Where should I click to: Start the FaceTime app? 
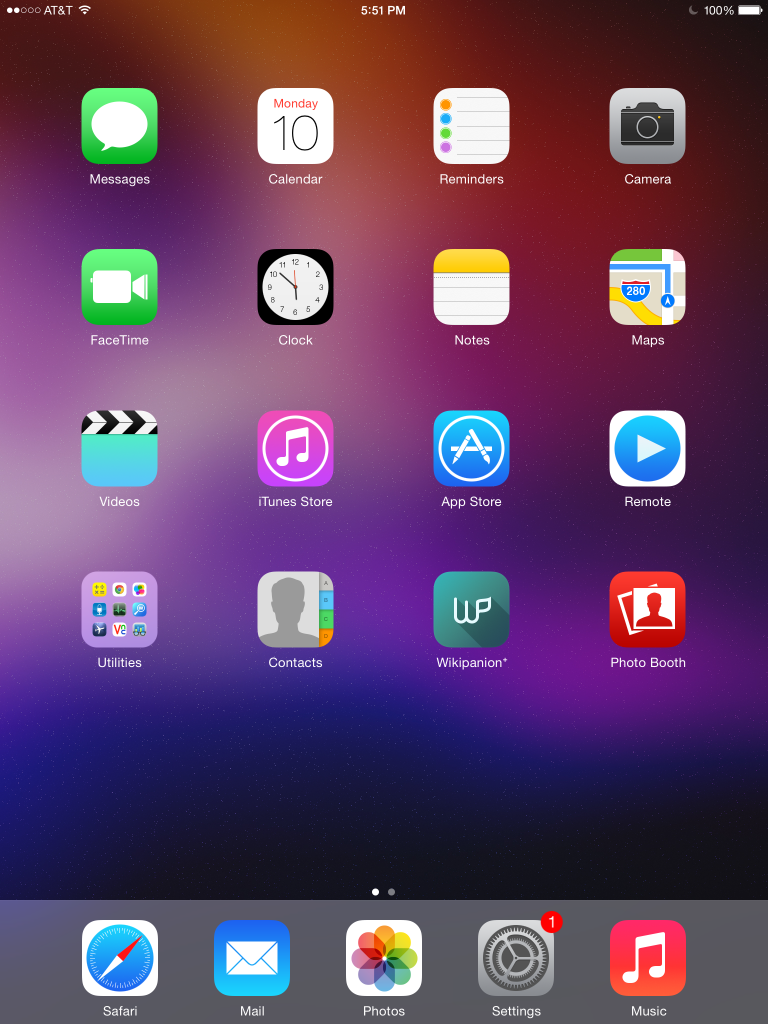tap(119, 287)
